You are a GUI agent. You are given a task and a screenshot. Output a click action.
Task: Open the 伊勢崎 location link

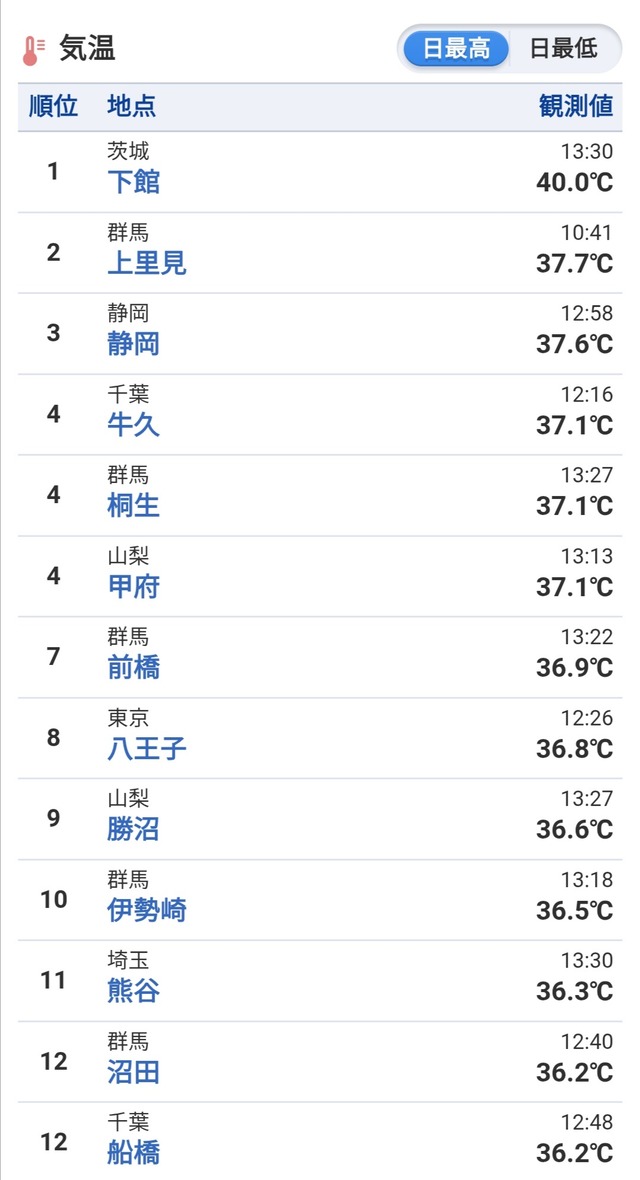pos(146,911)
